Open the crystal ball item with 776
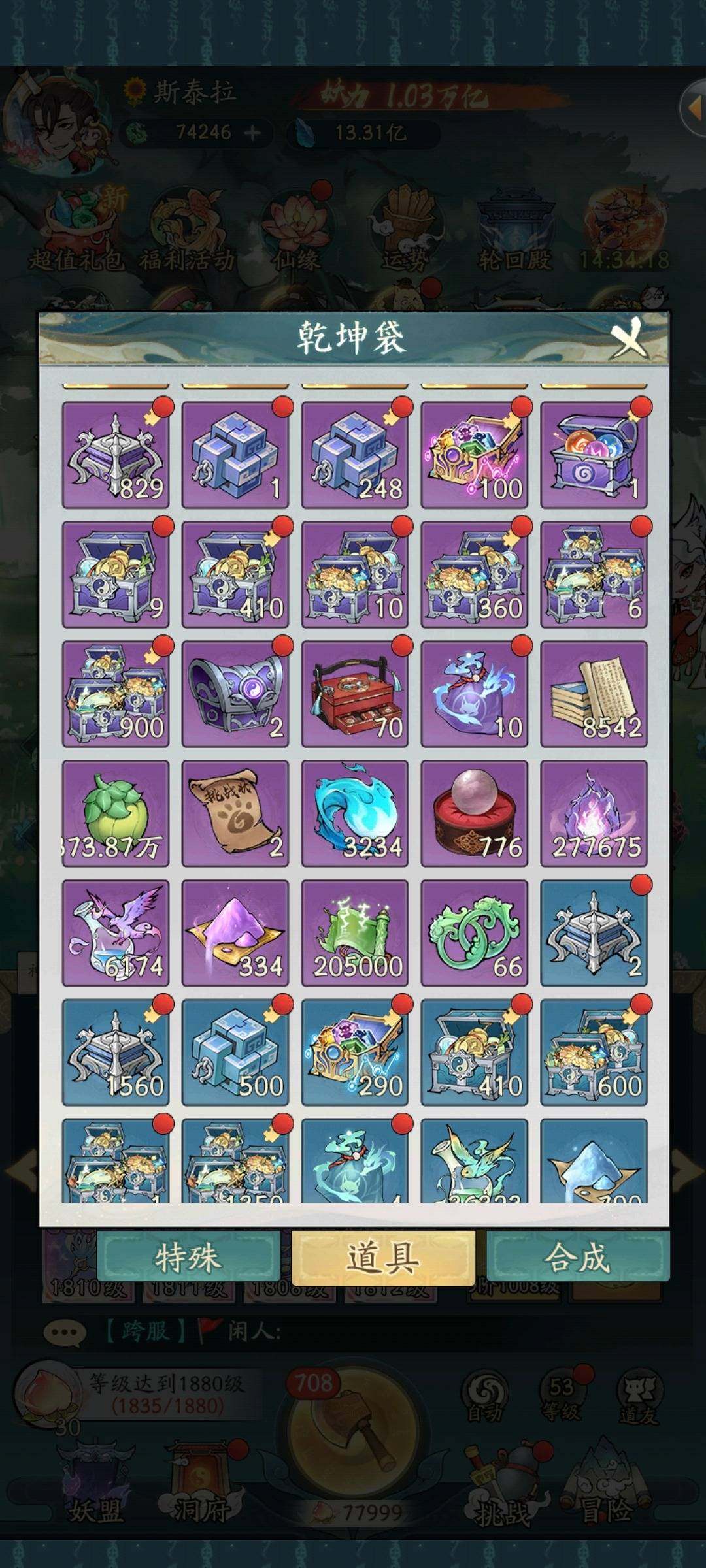The image size is (706, 1568). pyautogui.click(x=475, y=813)
